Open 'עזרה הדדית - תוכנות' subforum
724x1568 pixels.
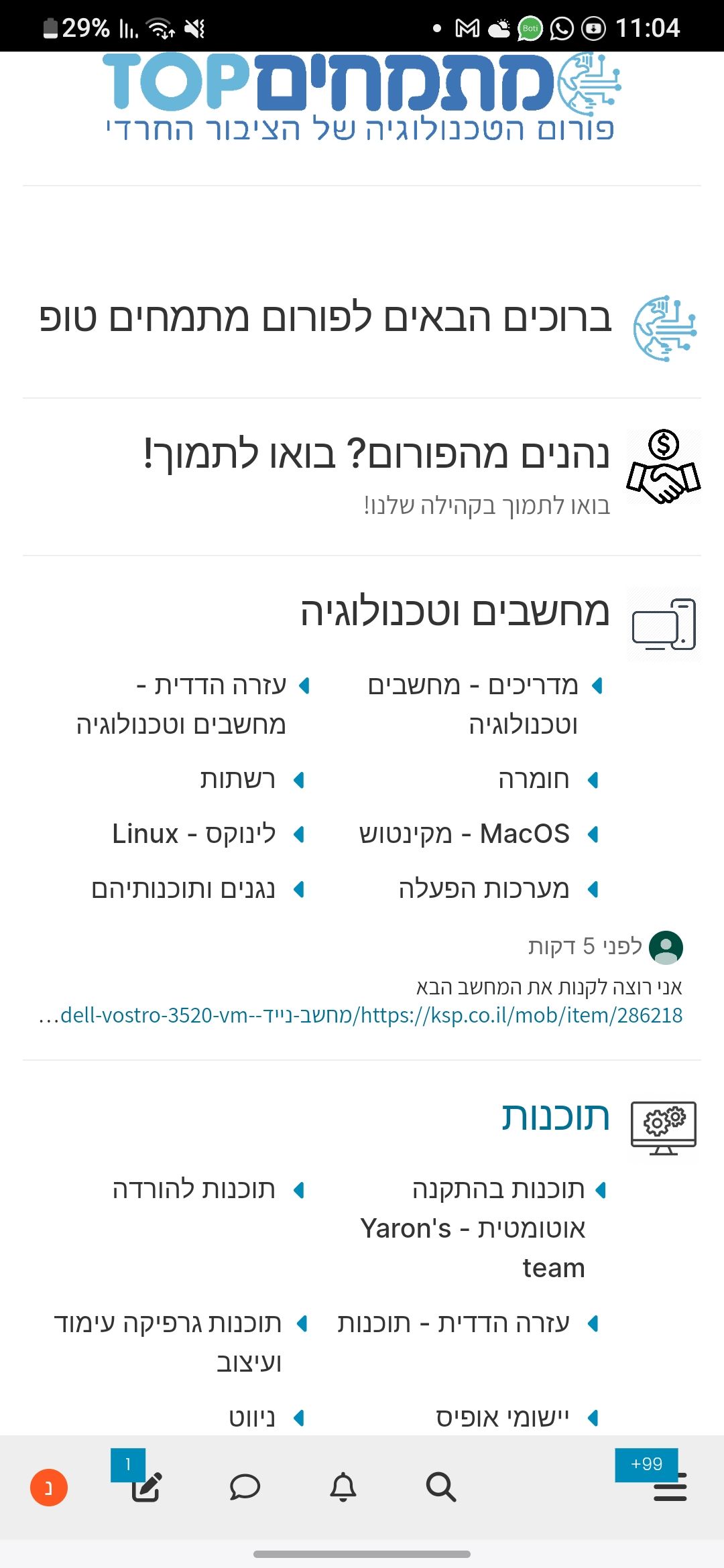[x=453, y=1323]
